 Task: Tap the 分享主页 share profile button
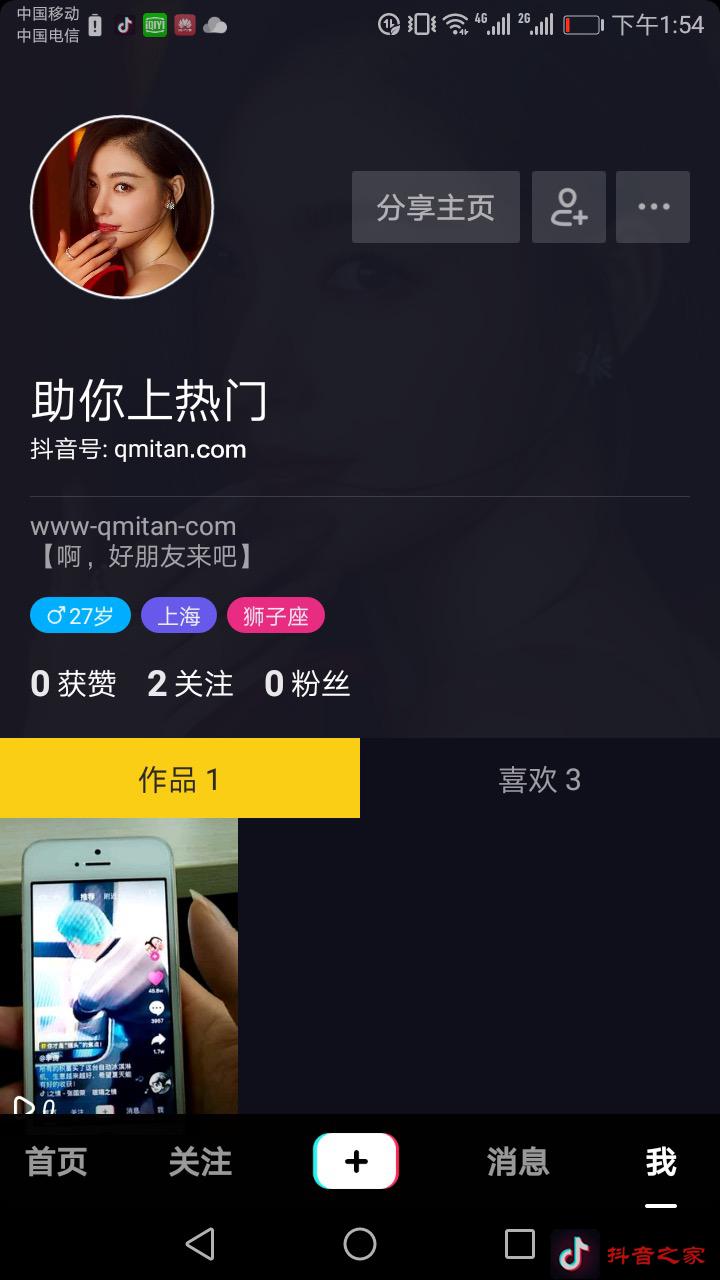(x=435, y=207)
